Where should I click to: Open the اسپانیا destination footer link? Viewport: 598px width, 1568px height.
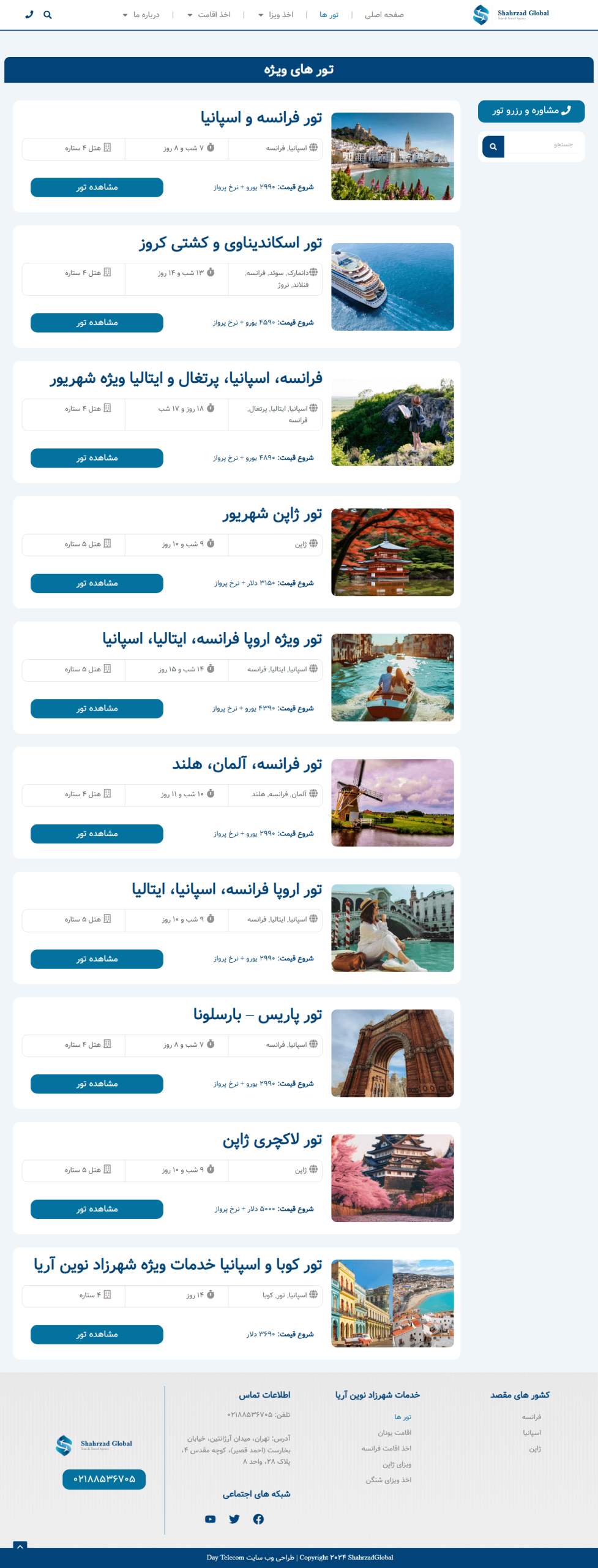[x=532, y=1433]
